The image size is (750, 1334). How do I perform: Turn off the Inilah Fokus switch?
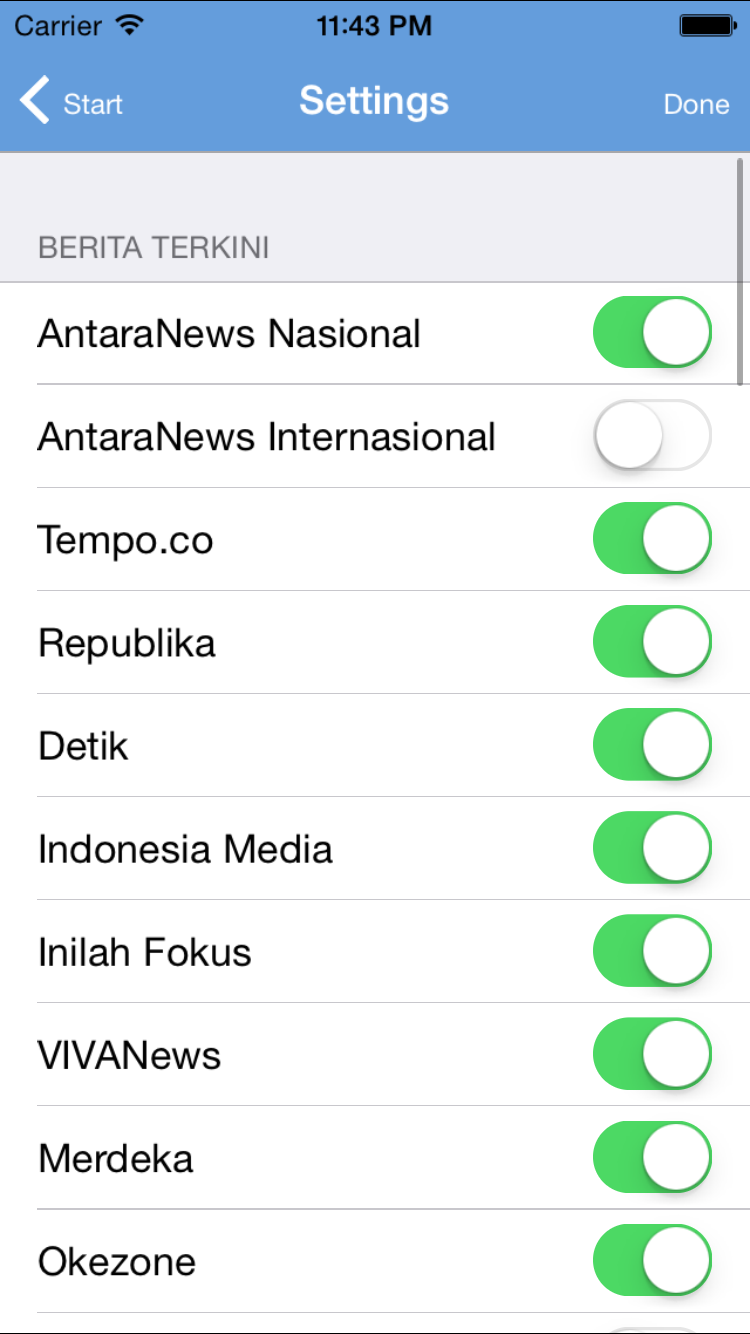pyautogui.click(x=652, y=951)
